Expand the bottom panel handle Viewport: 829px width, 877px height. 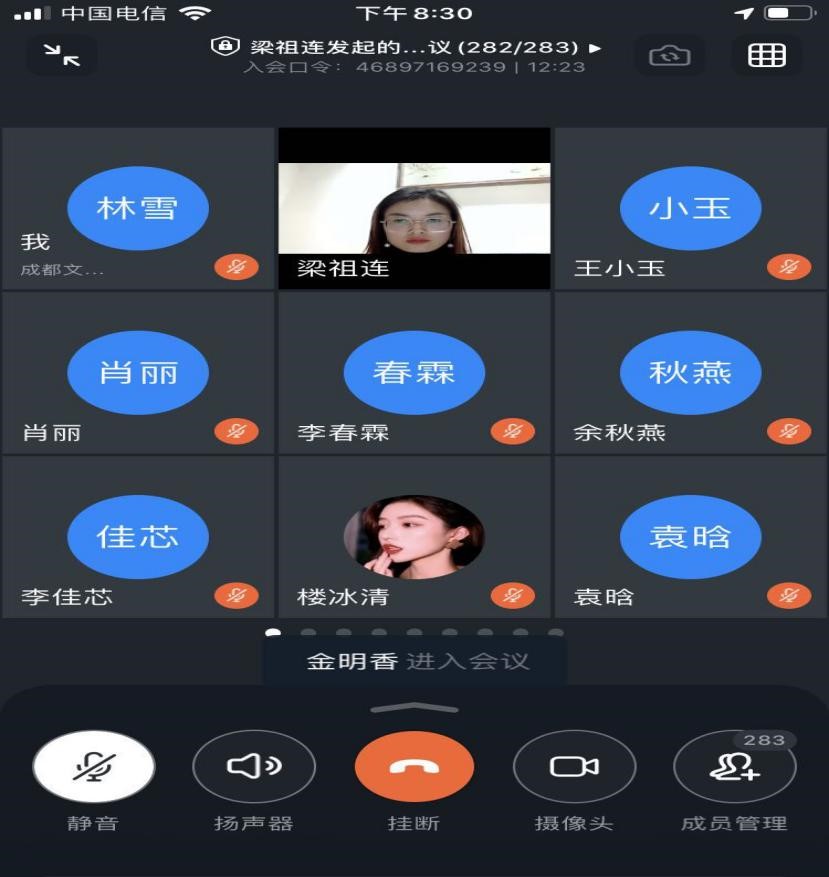(x=414, y=709)
